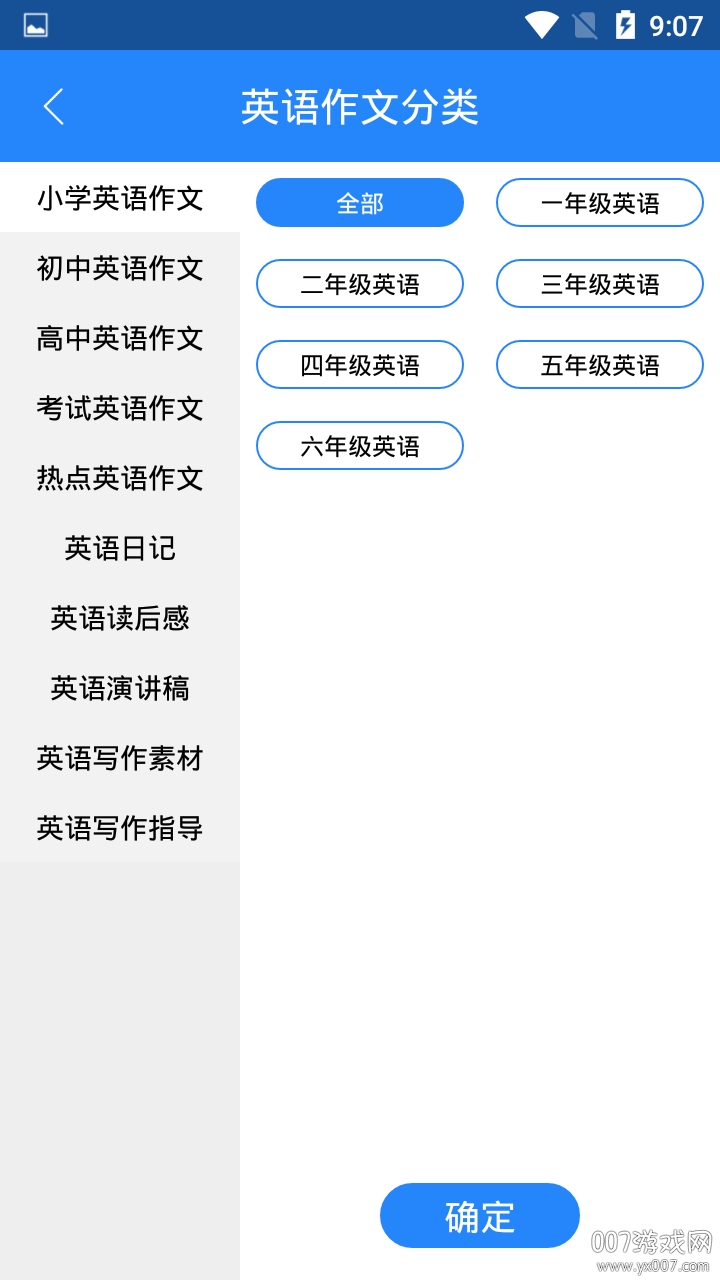Go back using the header arrow
This screenshot has height=1280, width=720.
pos(54,106)
